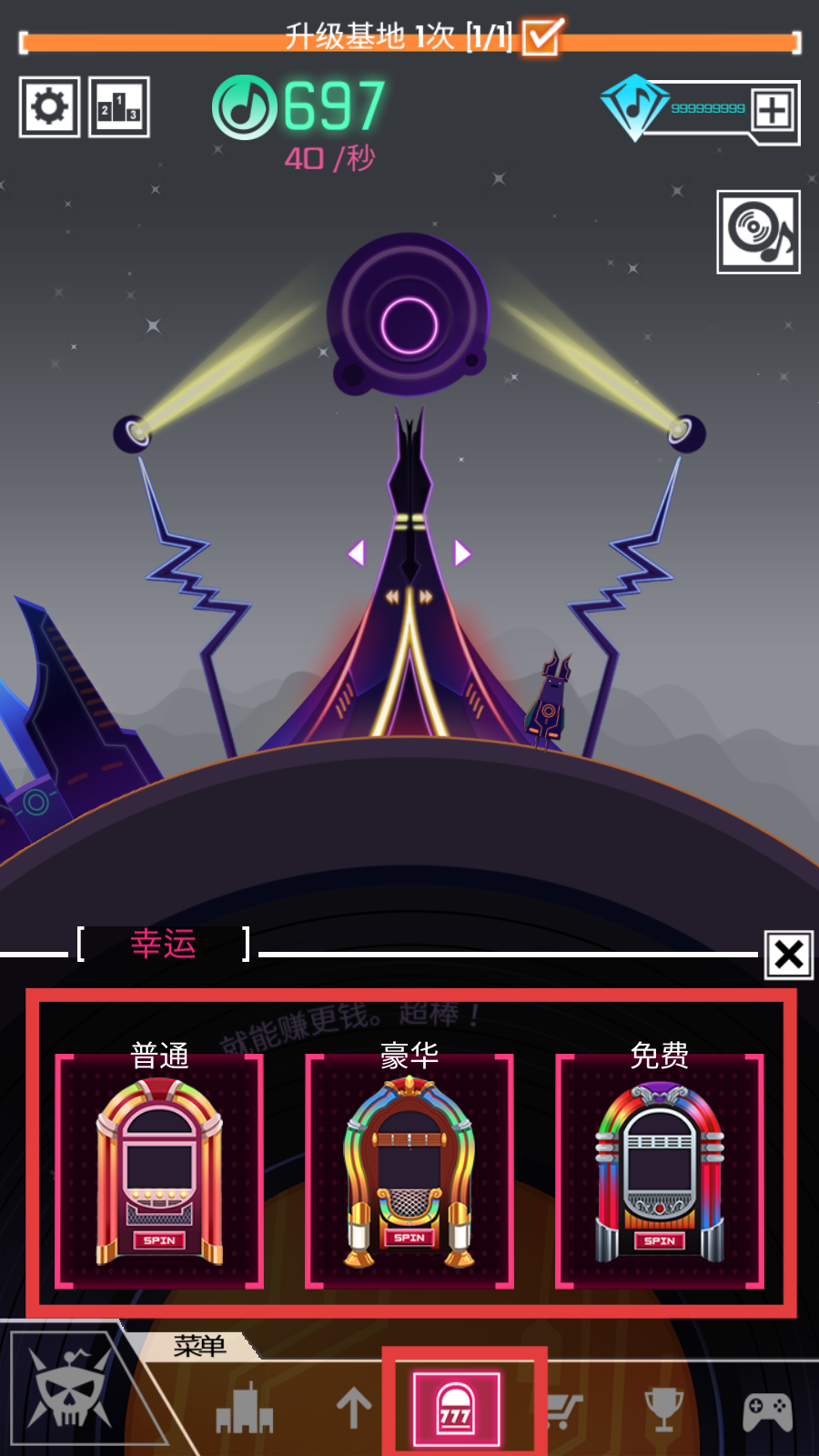The width and height of the screenshot is (819, 1456).
Task: Close the 幸运 panel
Action: 788,955
